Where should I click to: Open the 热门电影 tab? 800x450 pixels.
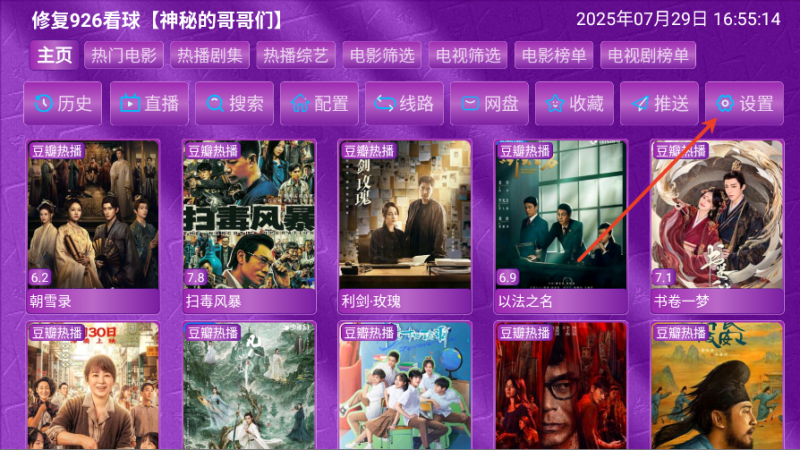[124, 56]
